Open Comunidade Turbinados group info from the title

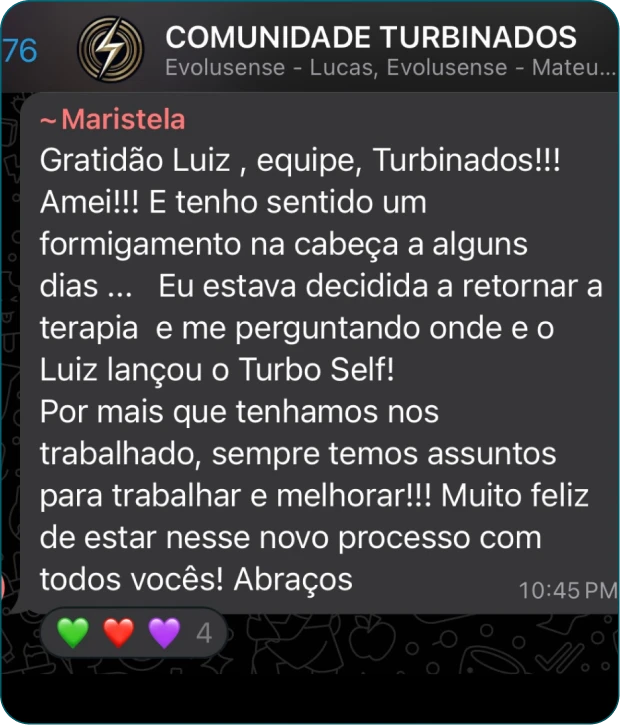(x=370, y=38)
